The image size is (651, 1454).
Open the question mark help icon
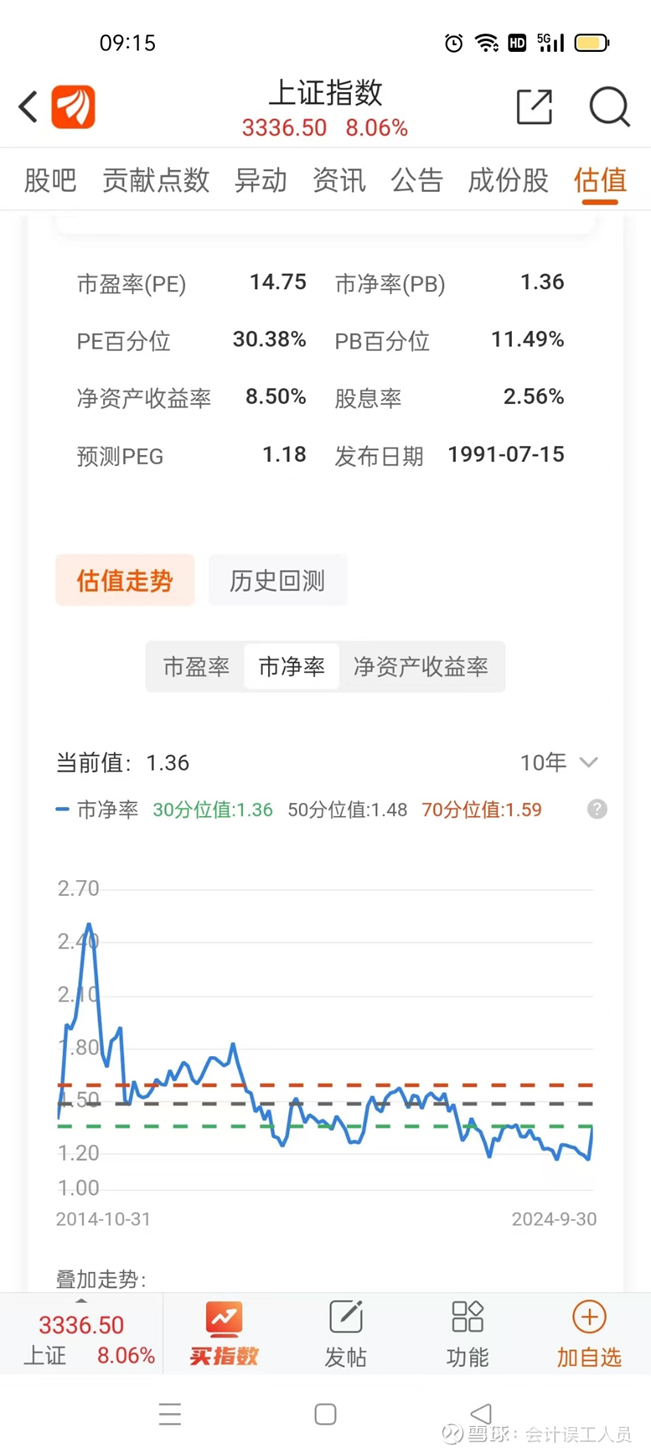coord(597,809)
